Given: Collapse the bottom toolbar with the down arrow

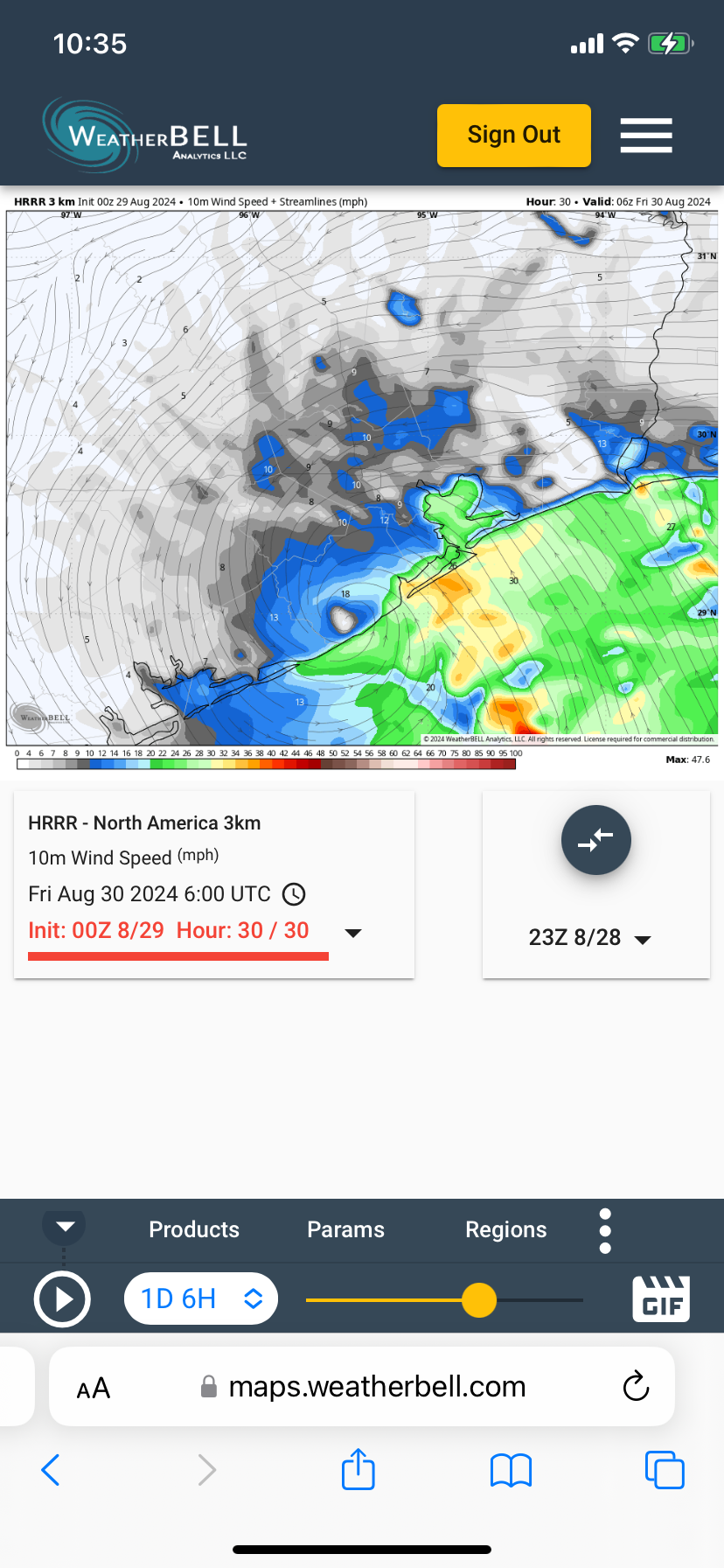Looking at the screenshot, I should 65,1226.
